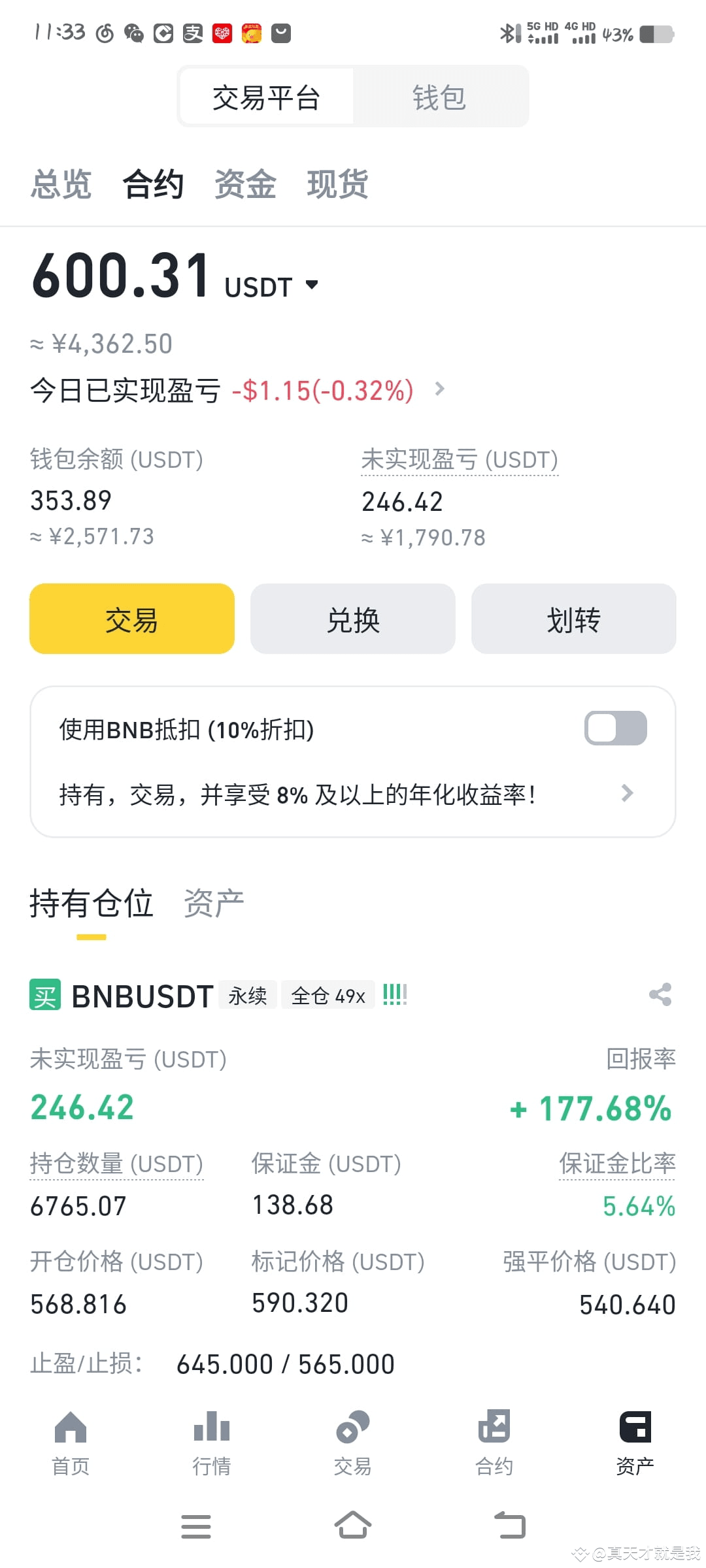Enable the 使用BNB抵扣 discount toggle
Image resolution: width=706 pixels, height=1568 pixels.
(614, 727)
